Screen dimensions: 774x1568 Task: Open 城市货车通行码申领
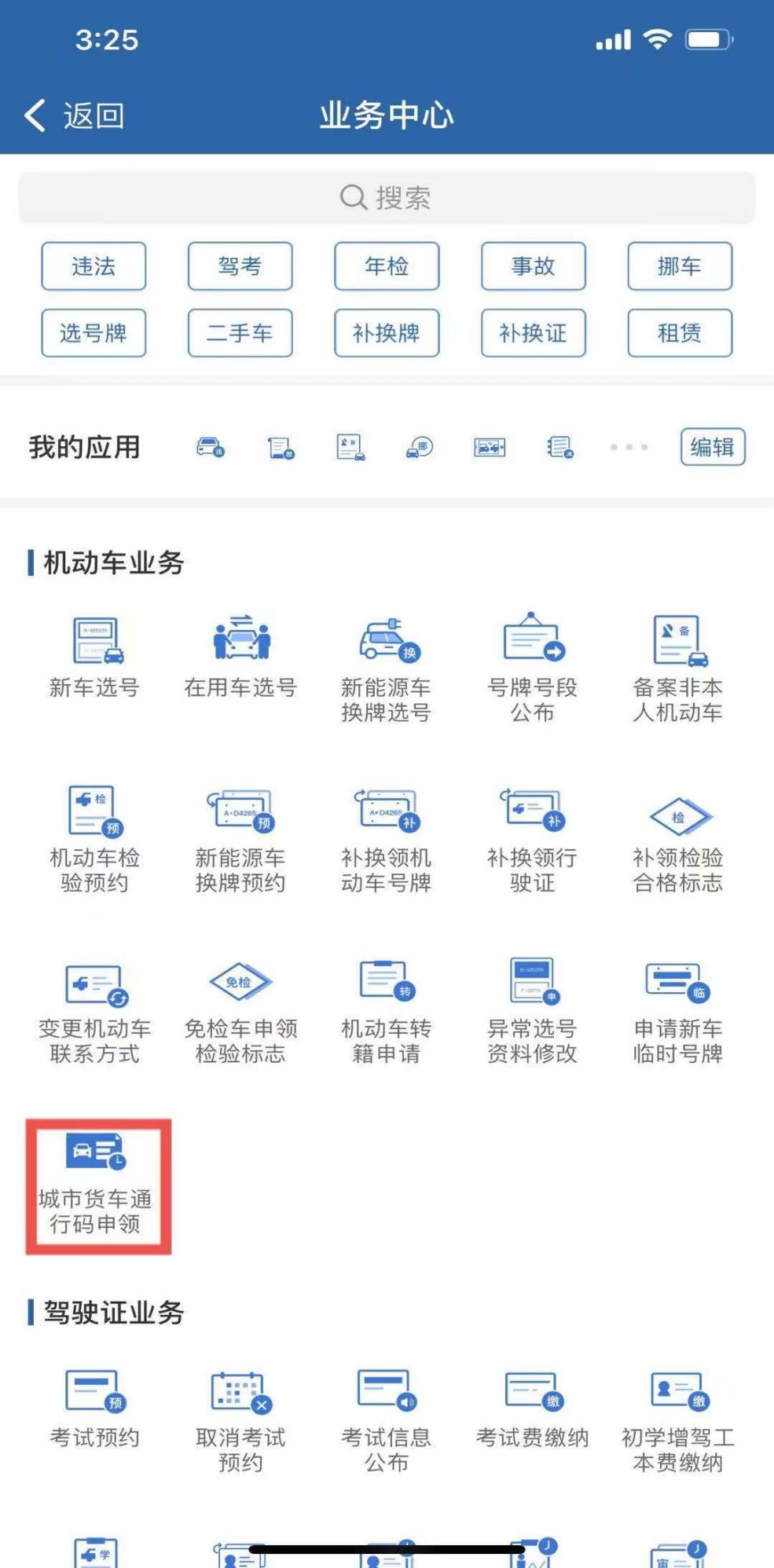95,1185
